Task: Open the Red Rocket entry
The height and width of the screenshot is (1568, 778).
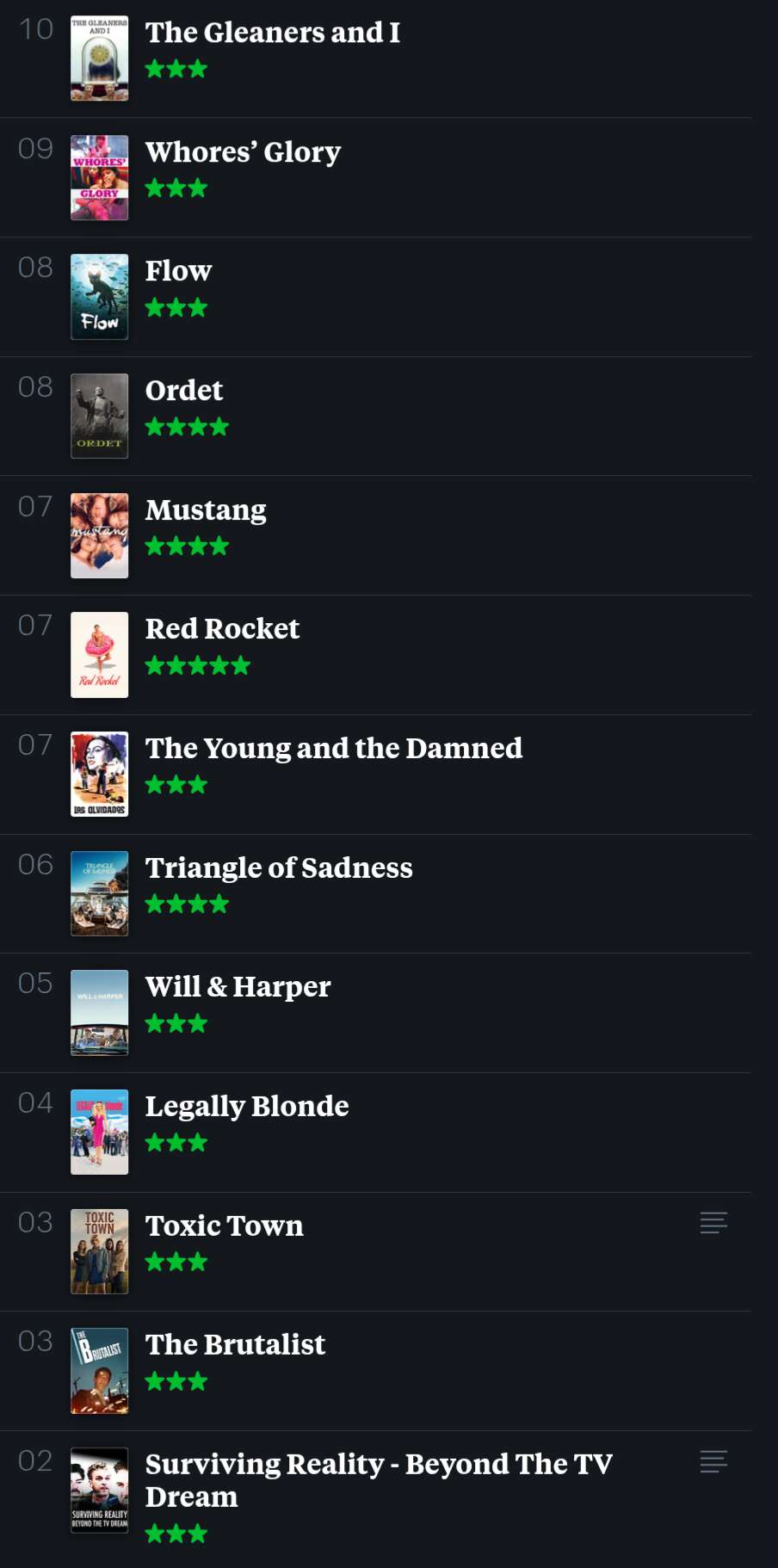Action: coord(222,630)
